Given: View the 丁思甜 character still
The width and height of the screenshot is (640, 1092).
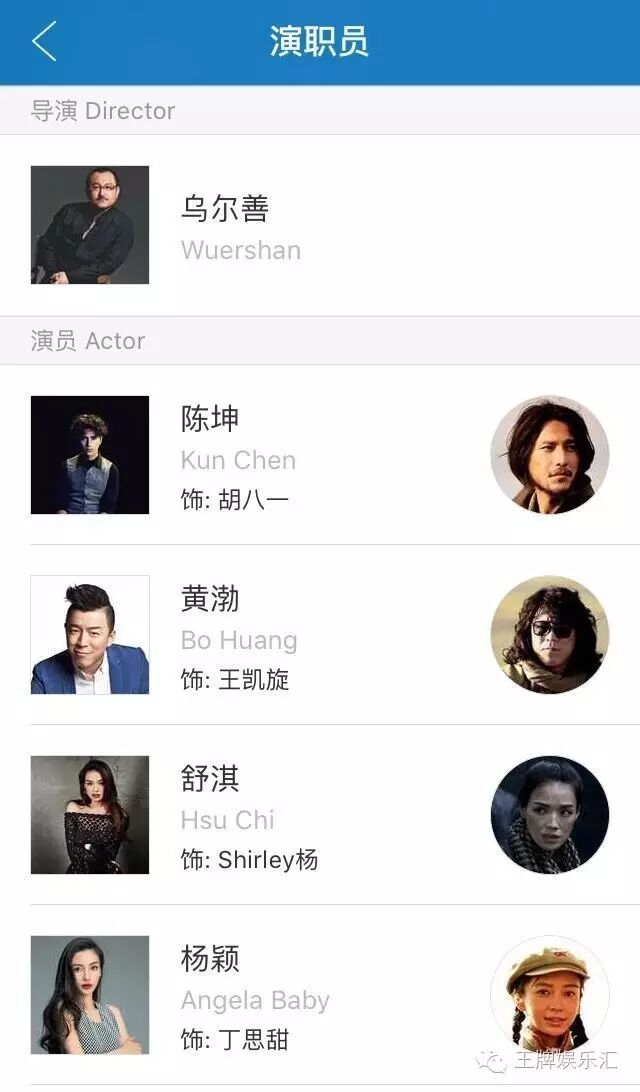Looking at the screenshot, I should click(x=550, y=993).
